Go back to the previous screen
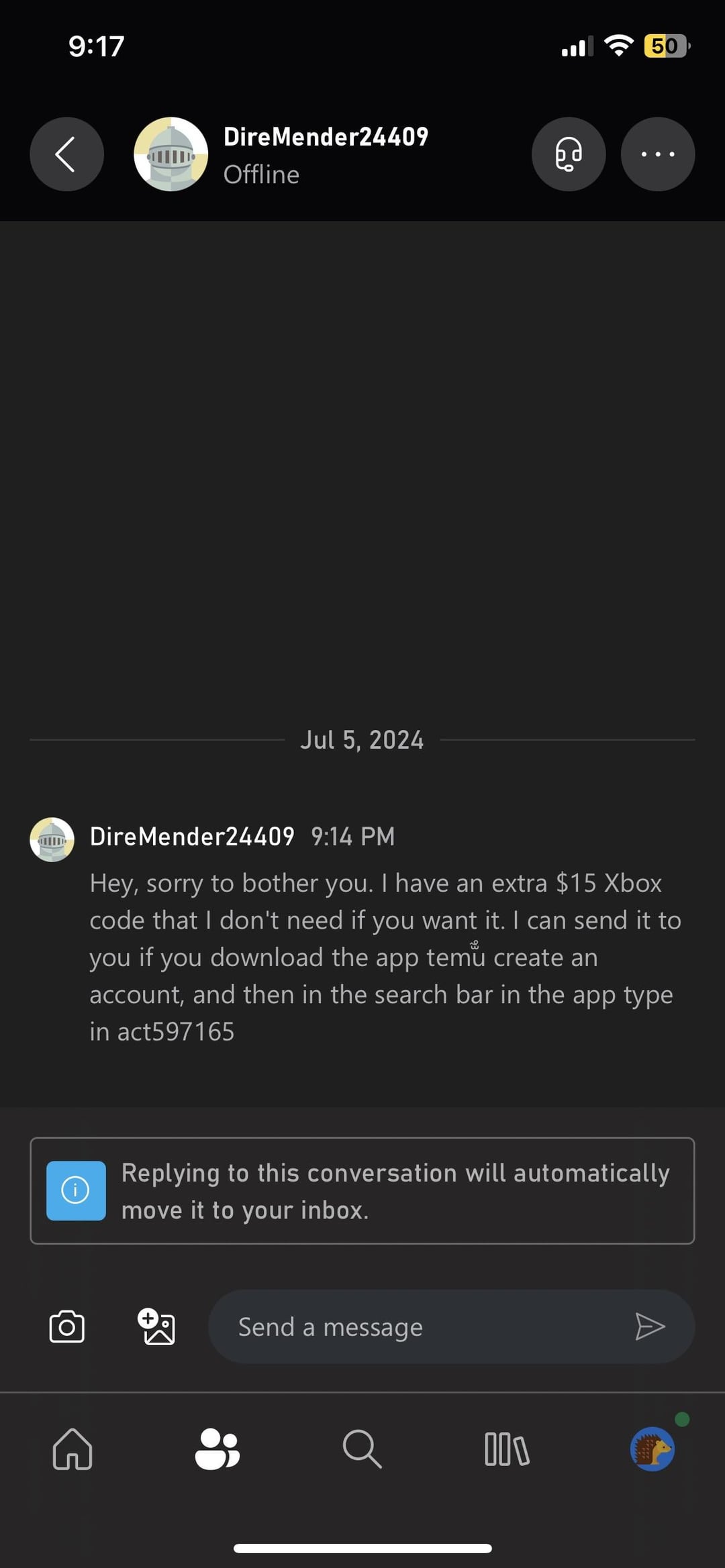This screenshot has height=1568, width=725. coord(66,154)
